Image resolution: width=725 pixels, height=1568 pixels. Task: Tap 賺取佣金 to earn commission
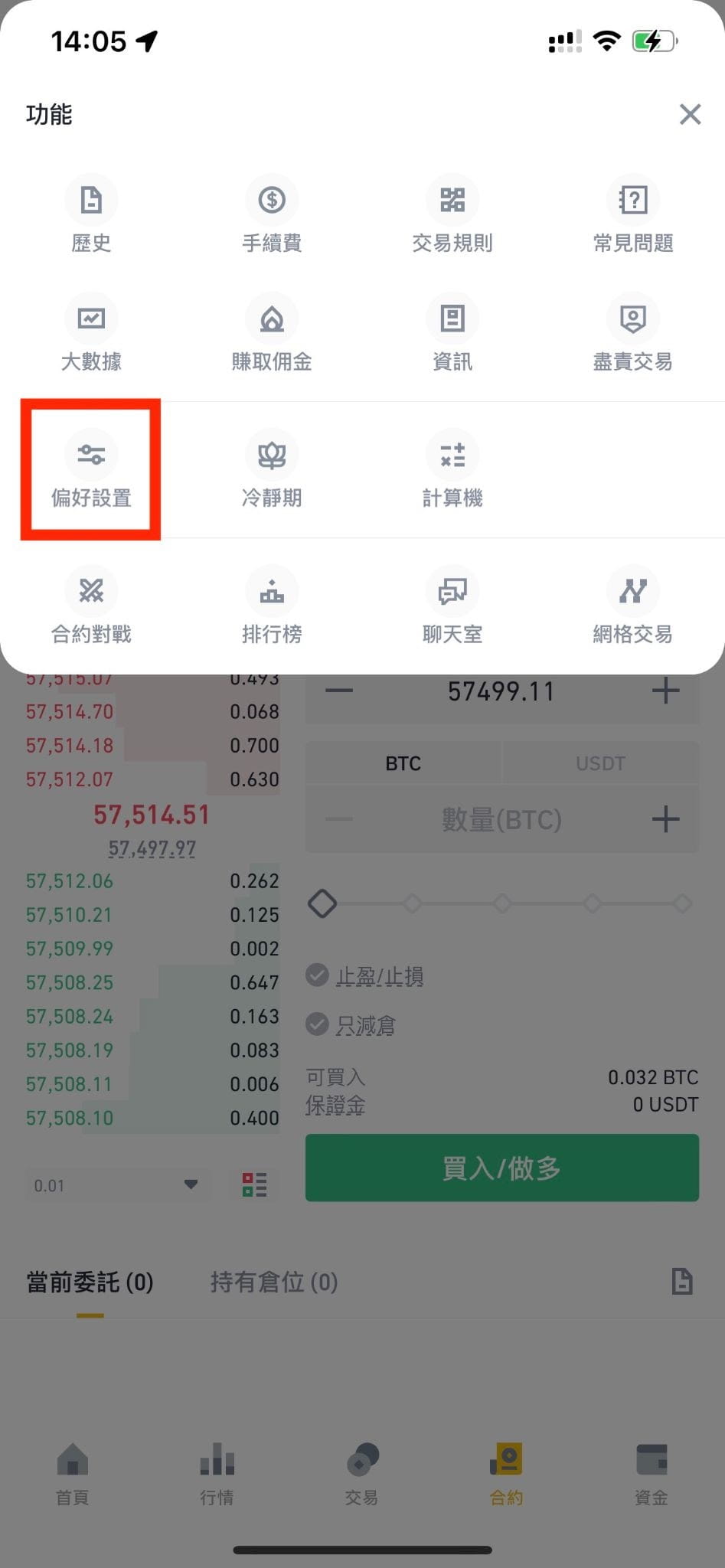272,333
